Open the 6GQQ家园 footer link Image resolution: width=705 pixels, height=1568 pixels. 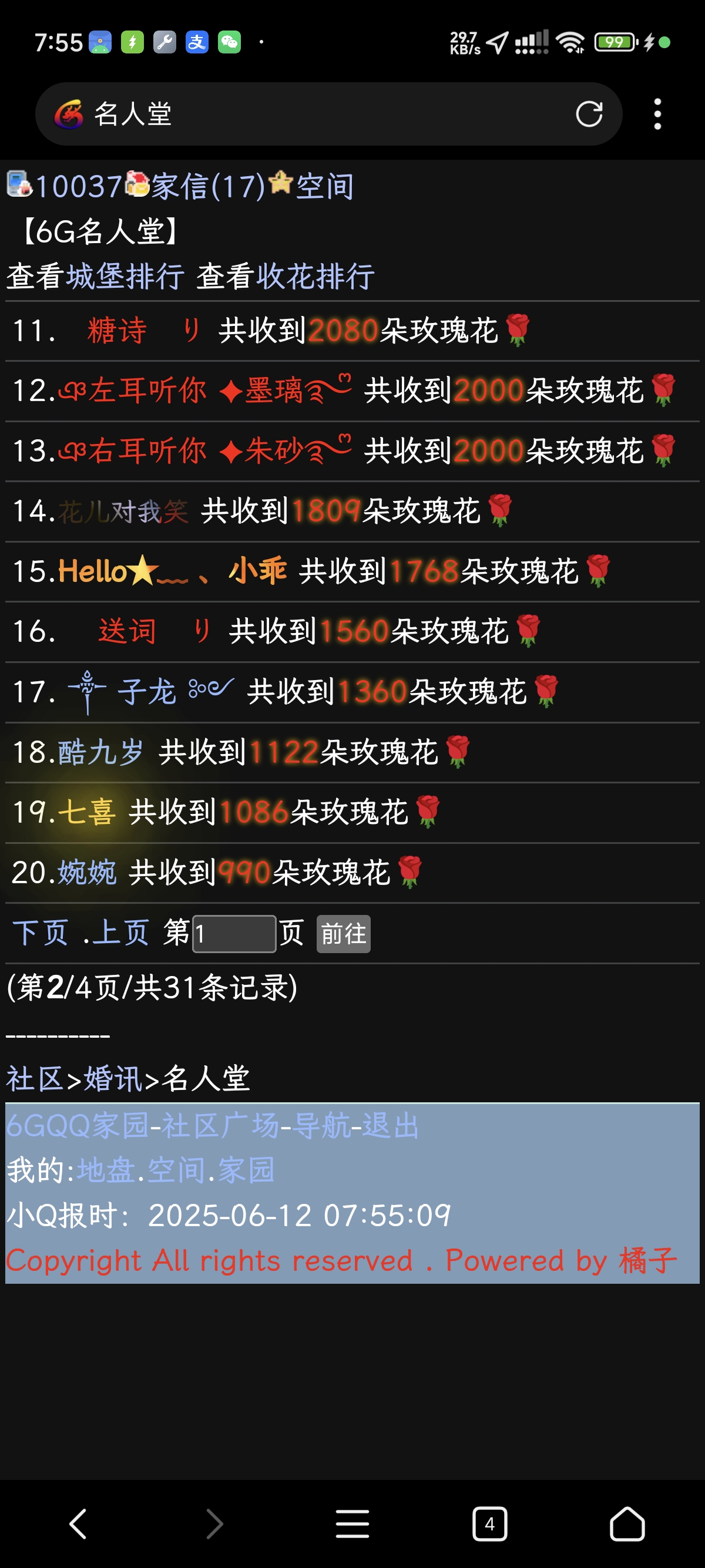coord(78,1125)
